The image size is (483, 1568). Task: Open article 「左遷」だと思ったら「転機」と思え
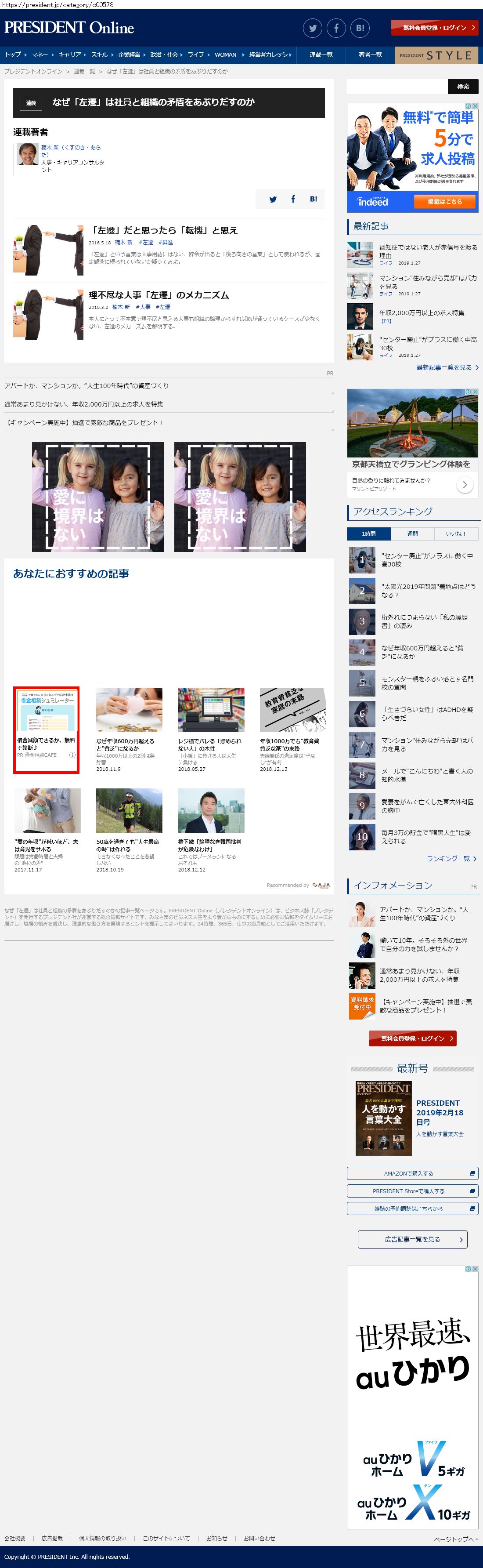tap(164, 231)
